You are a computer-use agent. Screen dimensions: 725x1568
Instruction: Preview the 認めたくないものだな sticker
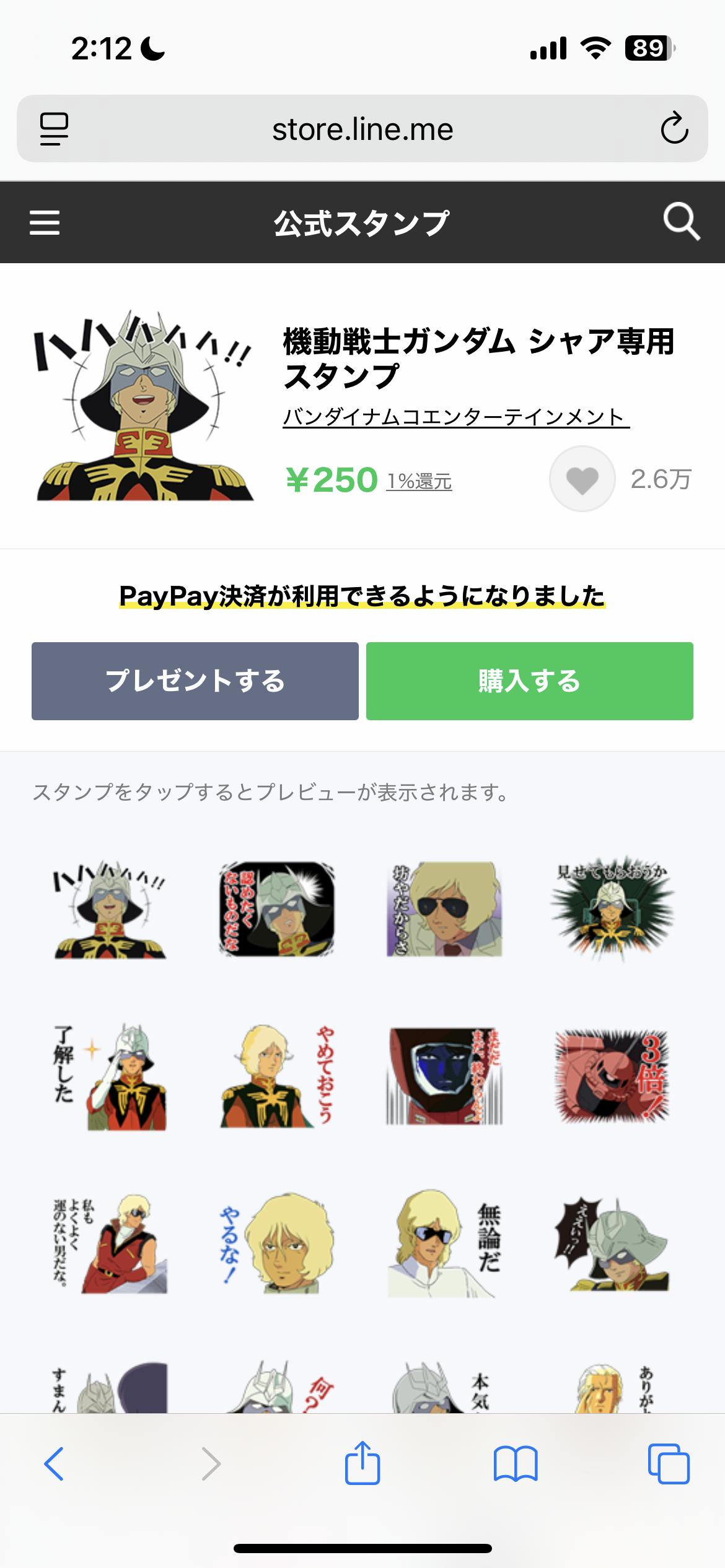(277, 909)
